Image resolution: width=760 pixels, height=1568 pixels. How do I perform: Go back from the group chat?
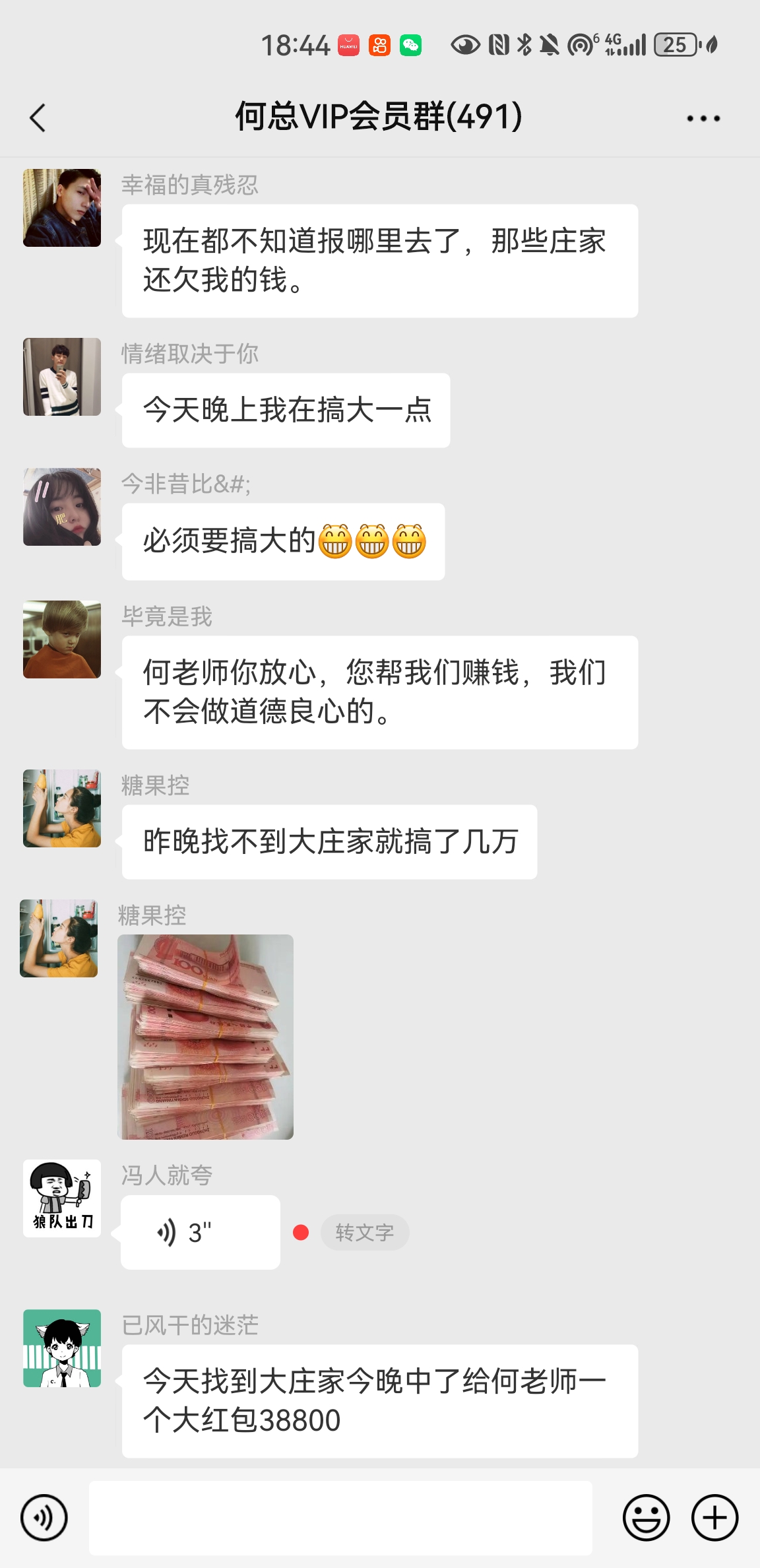click(38, 118)
